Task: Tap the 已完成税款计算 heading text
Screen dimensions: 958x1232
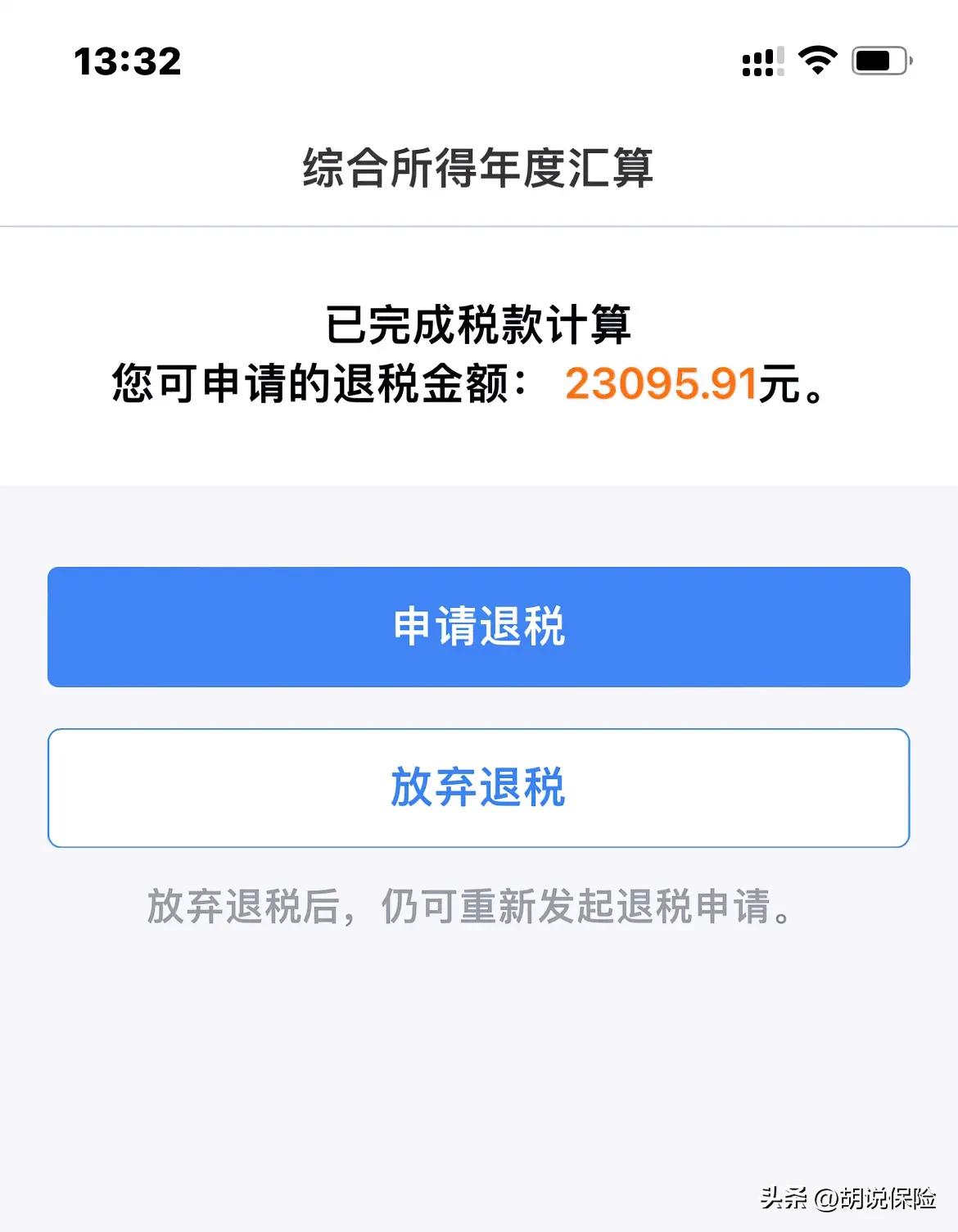Action: click(x=479, y=323)
